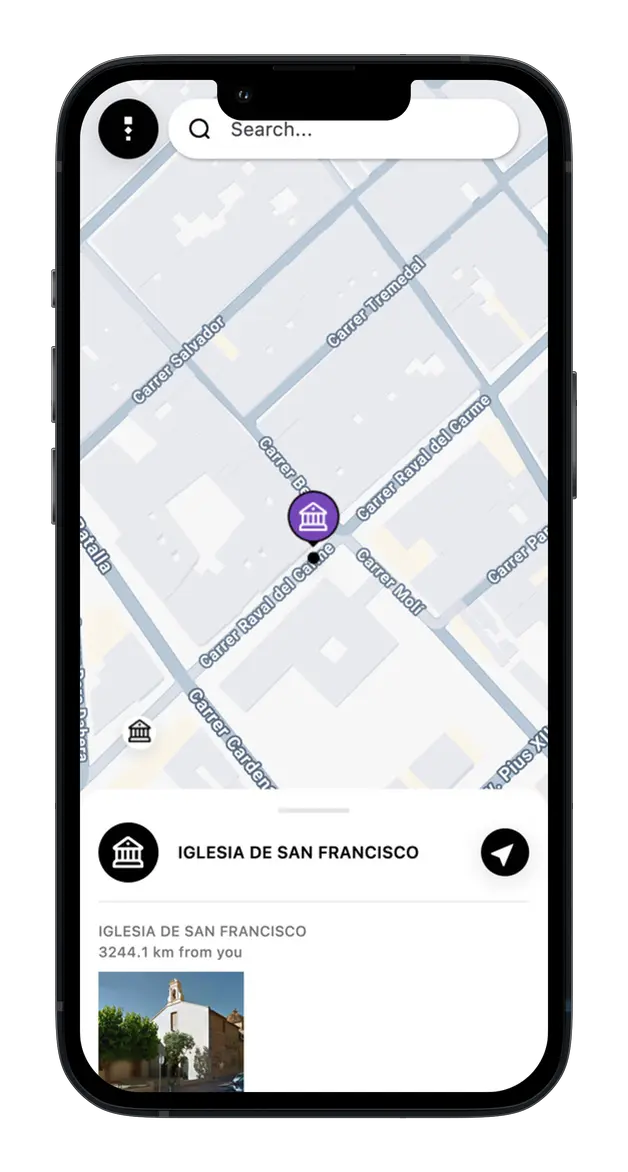The width and height of the screenshot is (628, 1172).
Task: Tap the bottom sheet drag handle
Action: [x=314, y=810]
